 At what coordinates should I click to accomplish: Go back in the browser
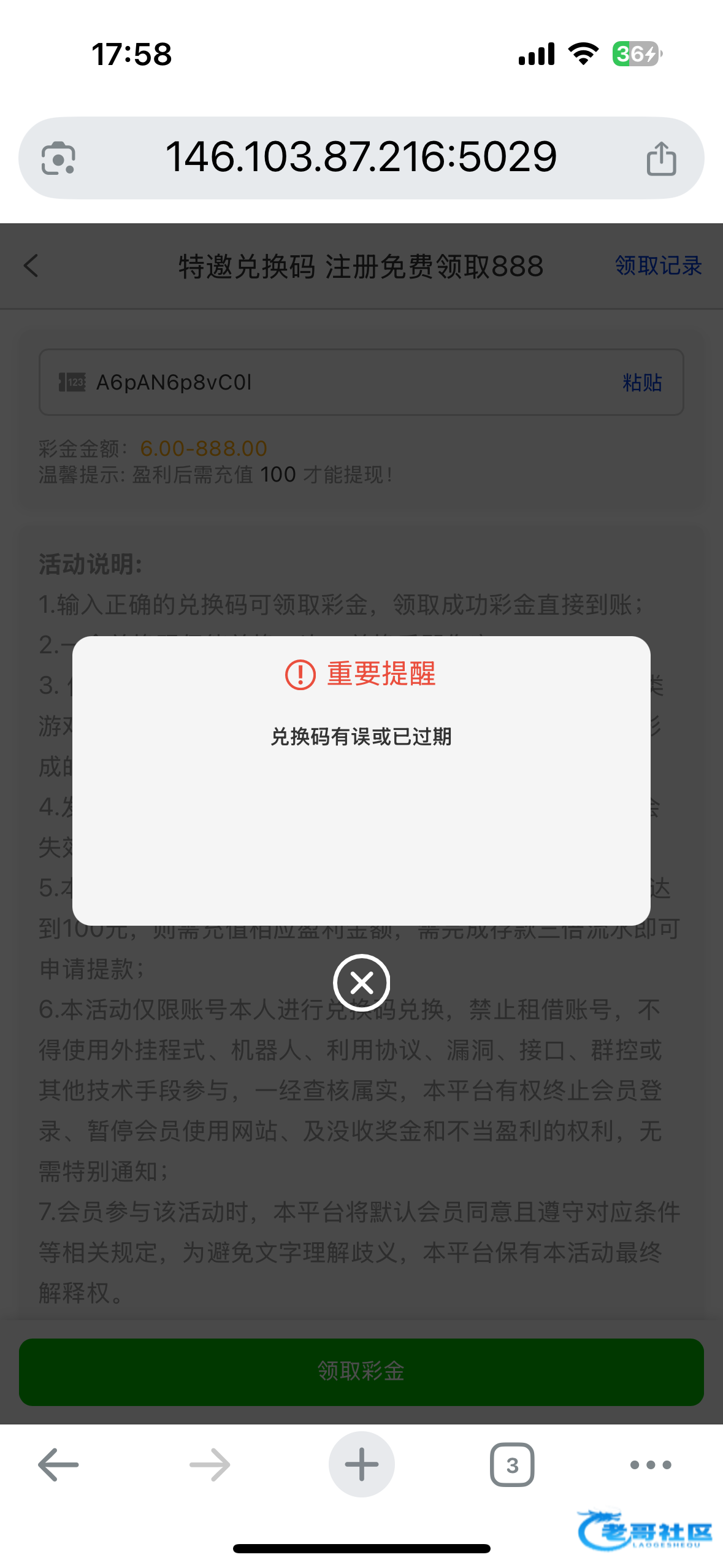(x=58, y=1464)
